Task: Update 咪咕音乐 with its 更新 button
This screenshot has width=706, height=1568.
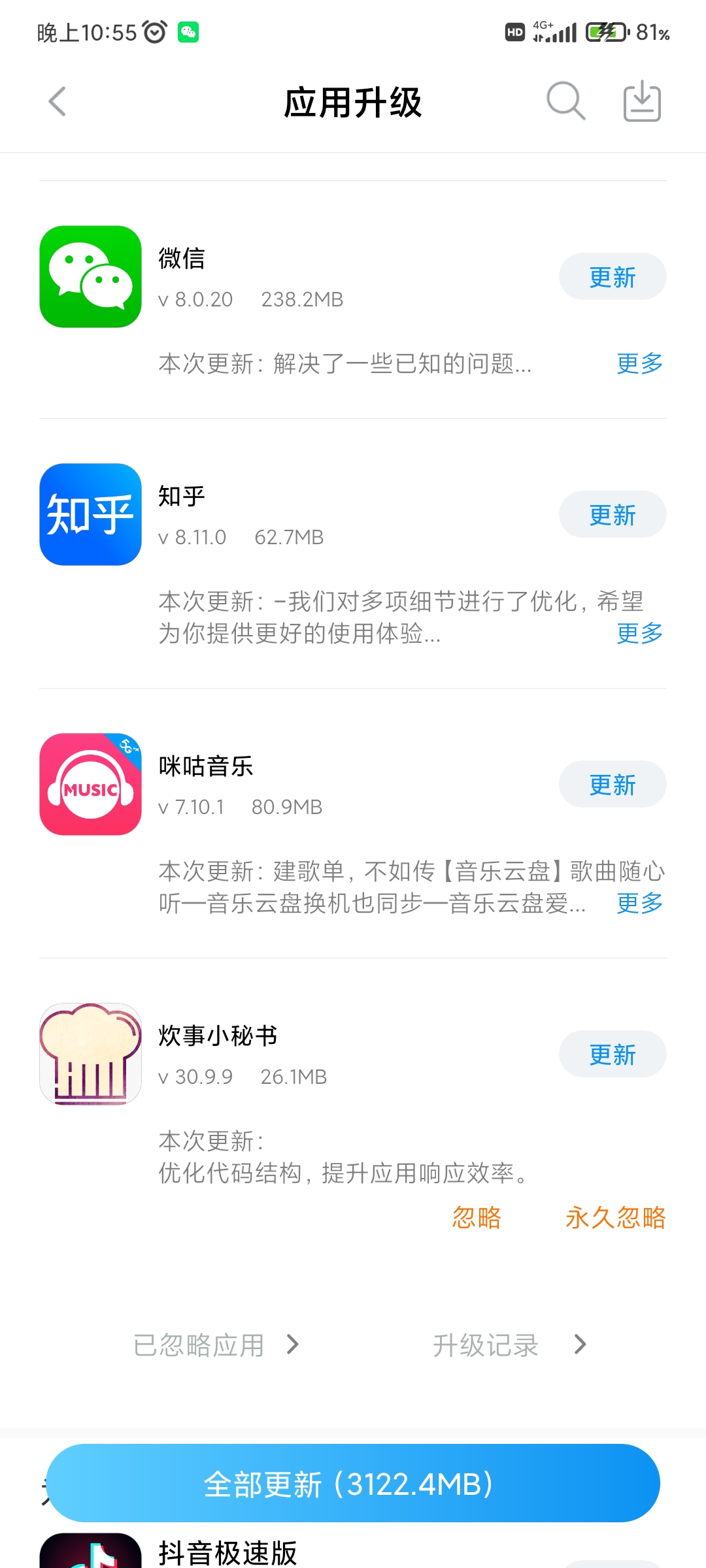Action: pyautogui.click(x=613, y=784)
